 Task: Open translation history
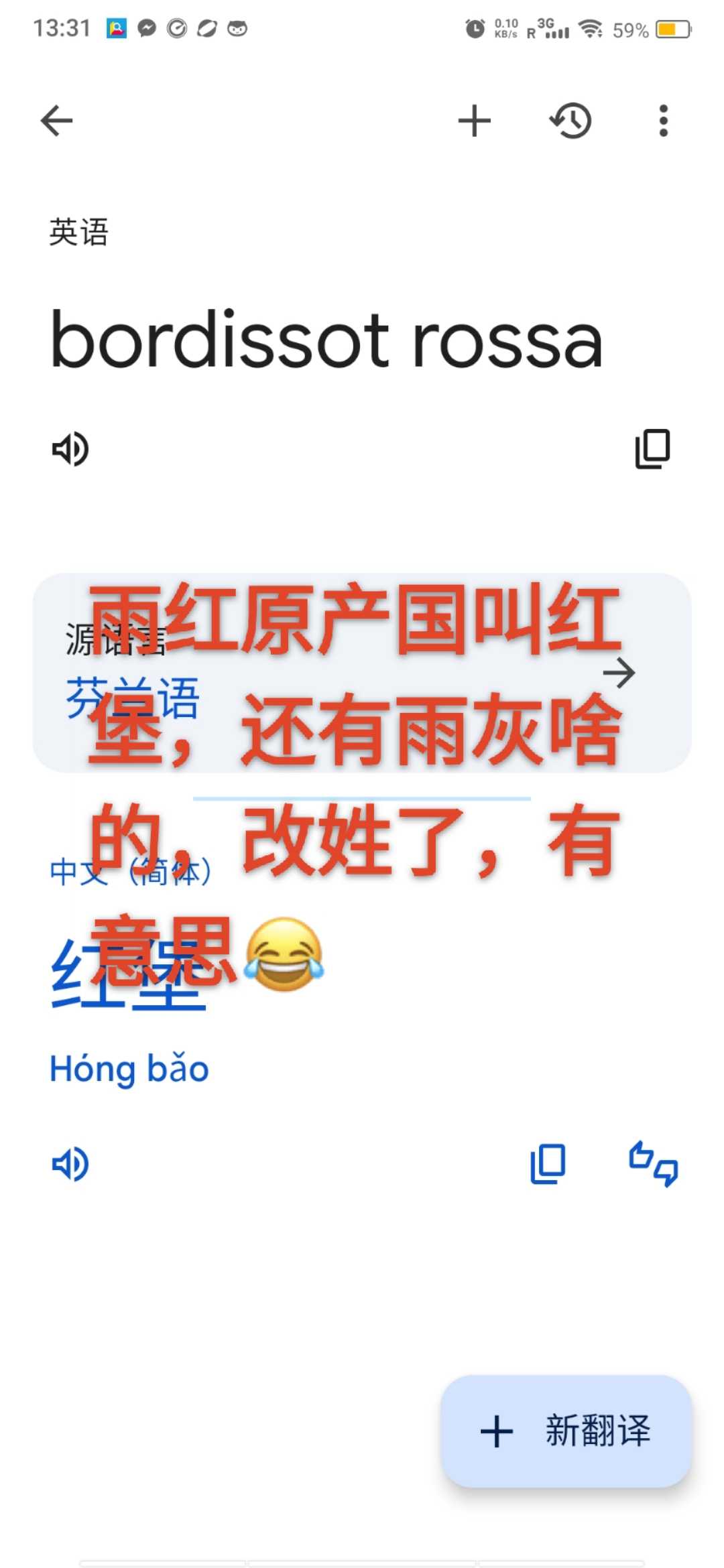tap(570, 121)
